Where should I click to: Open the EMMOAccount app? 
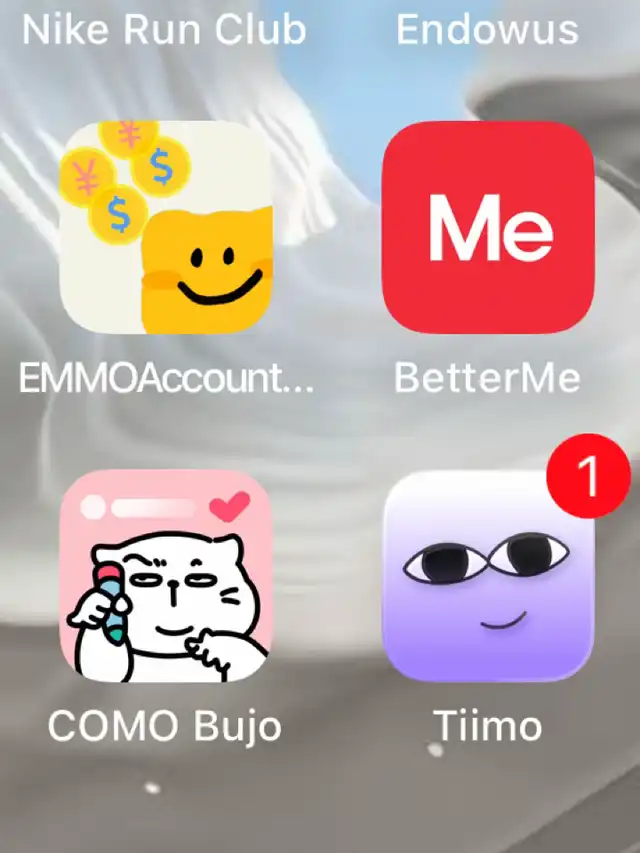point(166,227)
